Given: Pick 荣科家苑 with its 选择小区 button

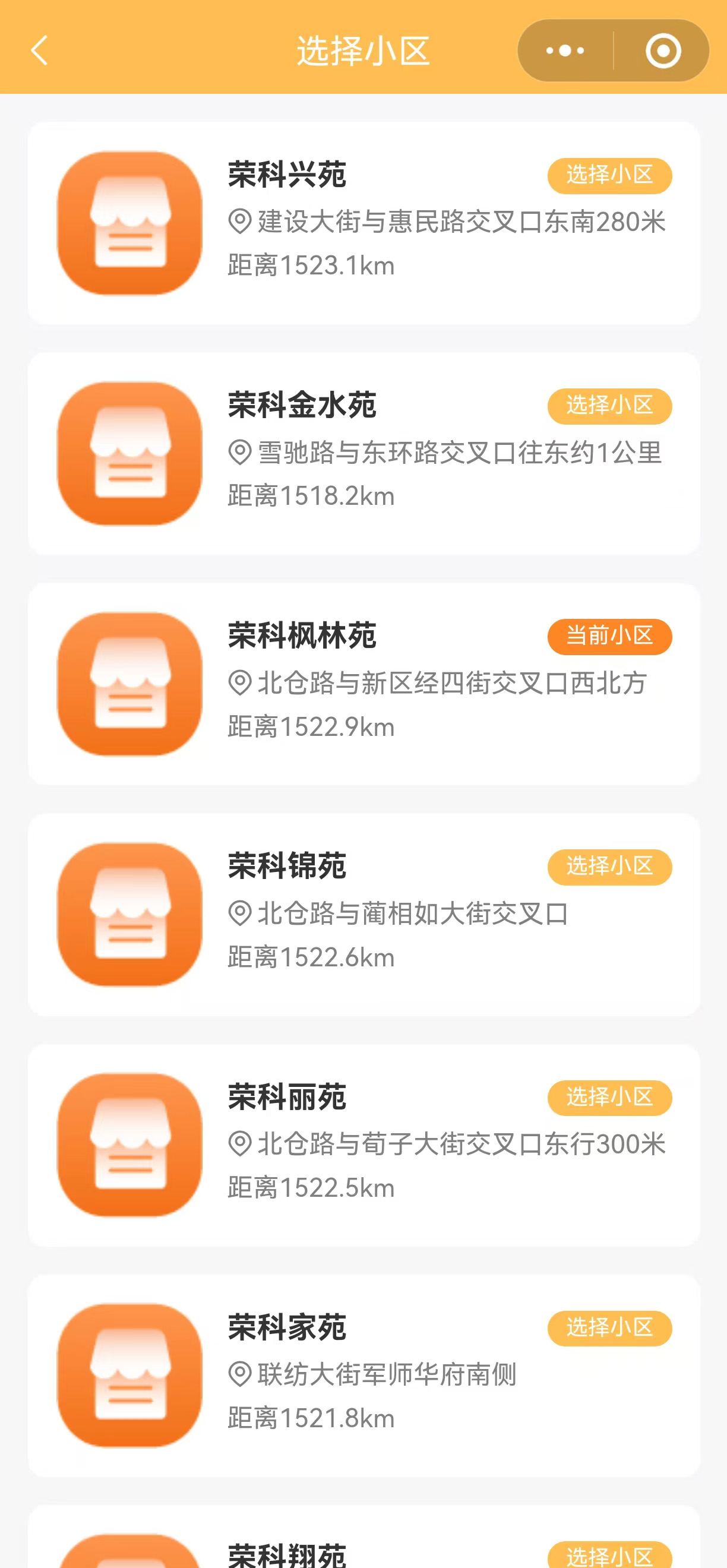Looking at the screenshot, I should pyautogui.click(x=609, y=1328).
